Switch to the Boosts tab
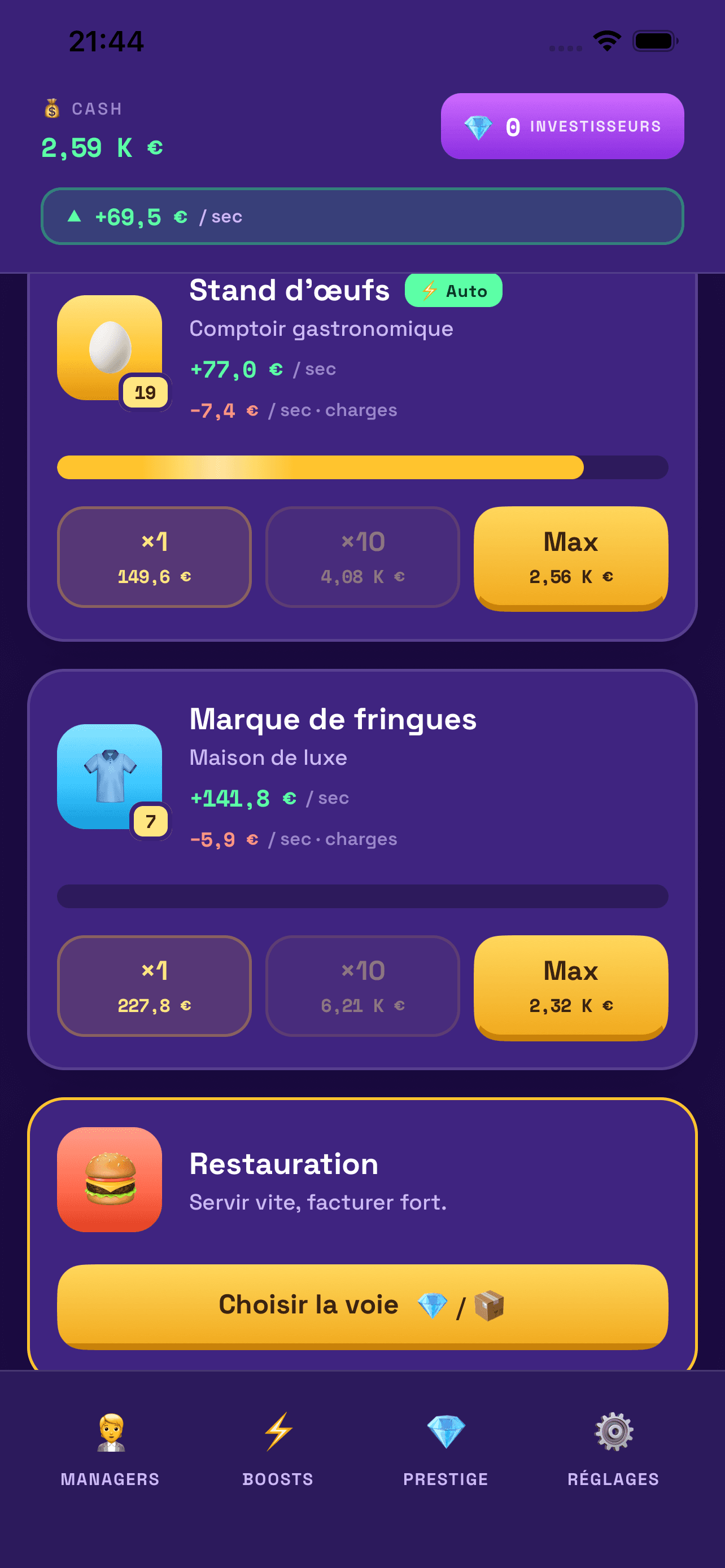 click(x=278, y=1449)
